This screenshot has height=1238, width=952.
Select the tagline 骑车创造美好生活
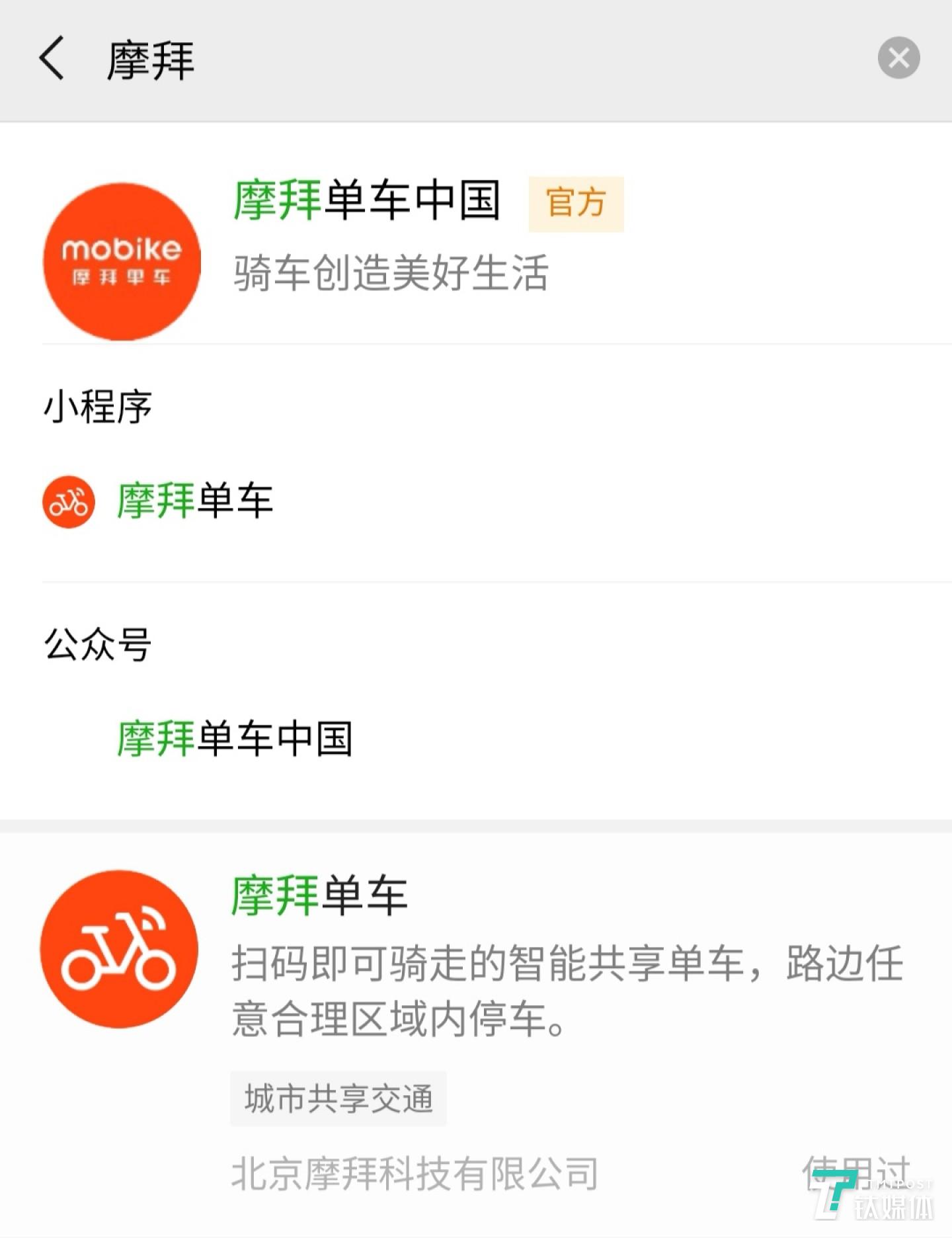tap(390, 275)
